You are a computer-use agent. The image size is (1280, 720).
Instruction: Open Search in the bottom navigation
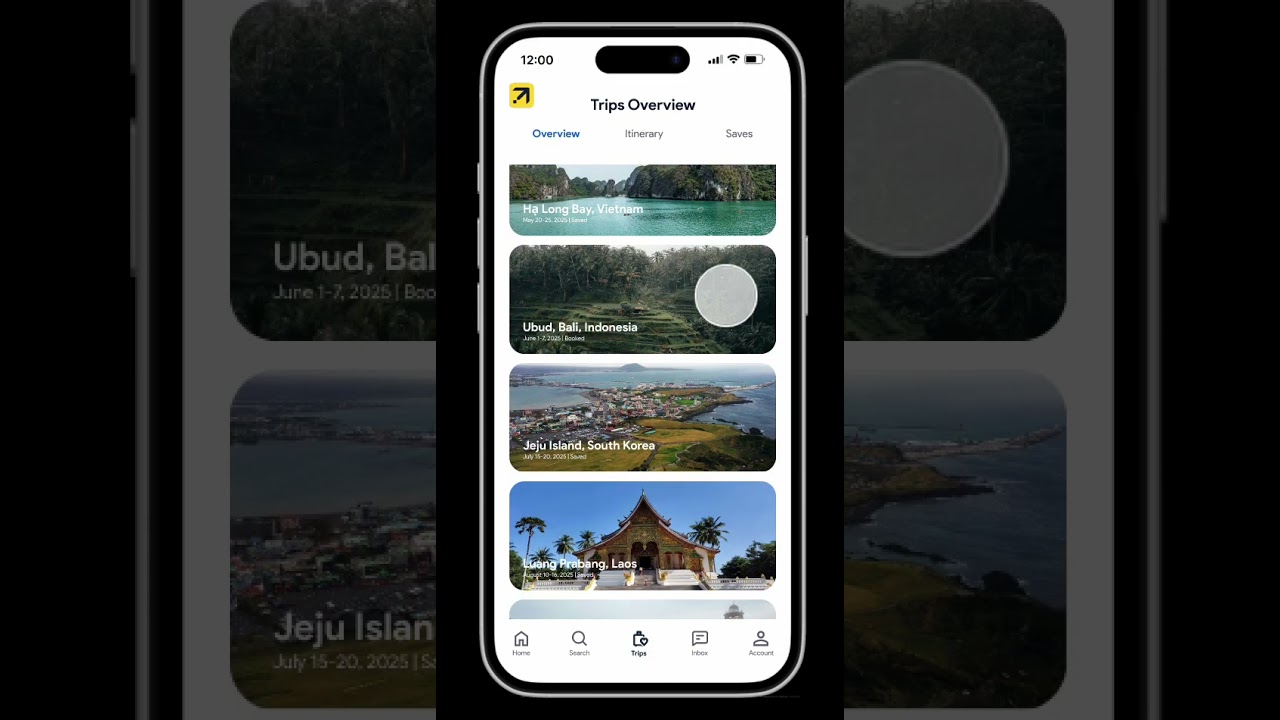(579, 643)
